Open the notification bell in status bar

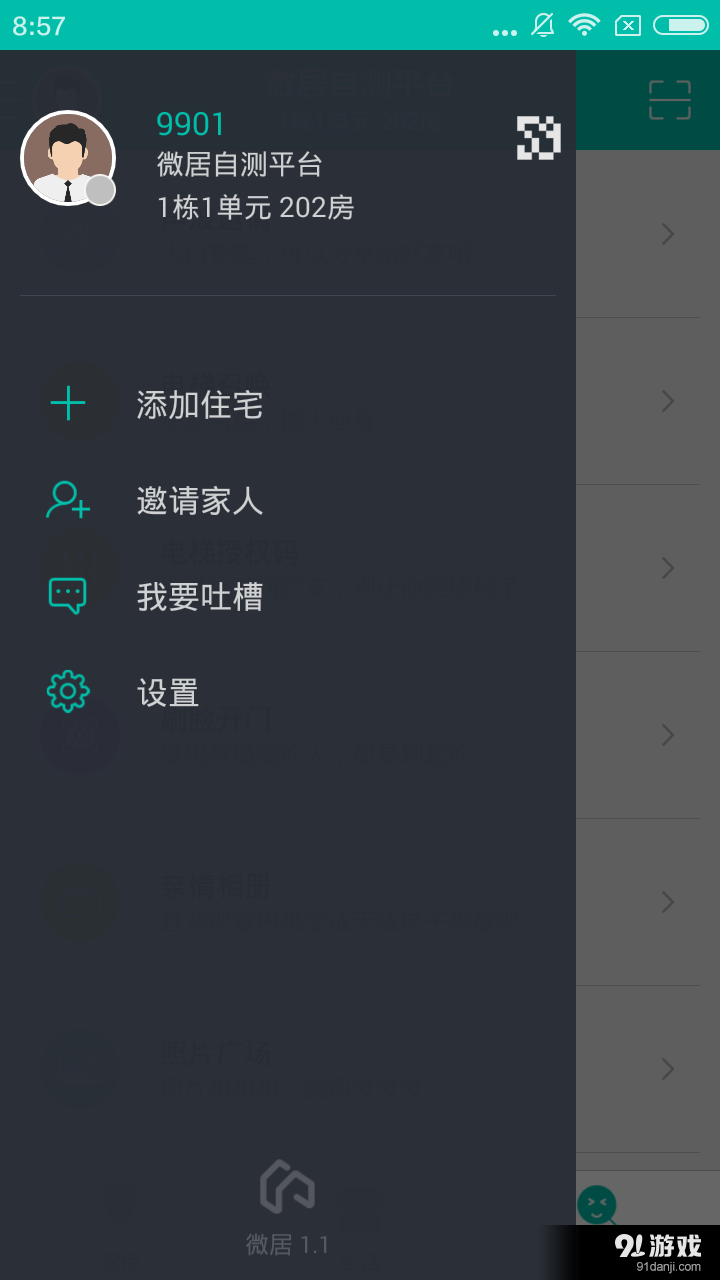[541, 25]
